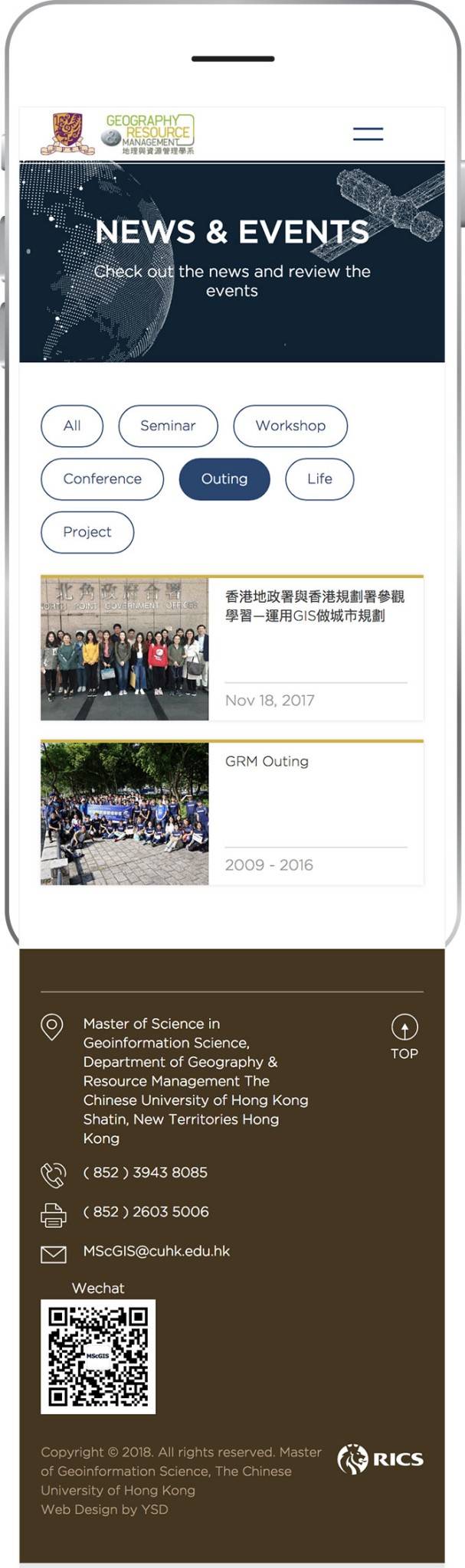465x1568 pixels.
Task: Show Project category items
Action: 87,532
